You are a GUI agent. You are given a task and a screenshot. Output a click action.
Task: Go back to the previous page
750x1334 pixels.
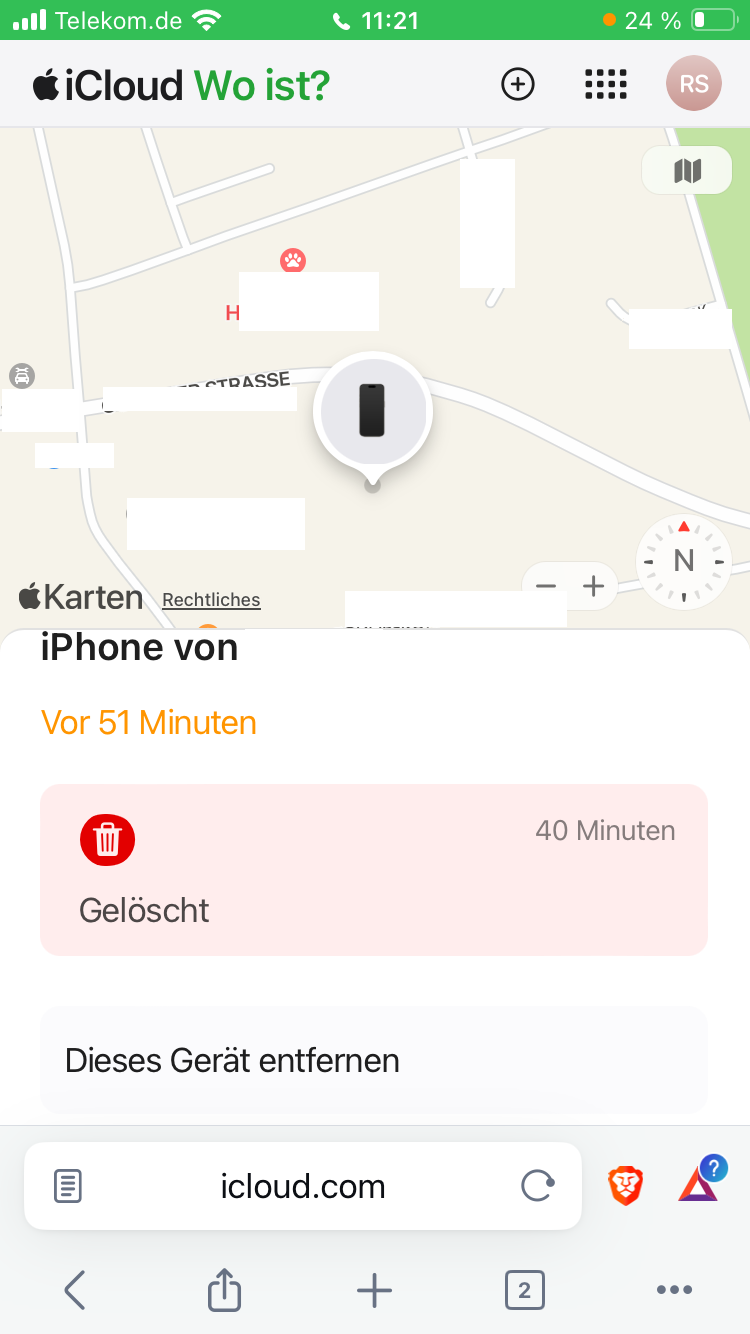pos(75,1290)
